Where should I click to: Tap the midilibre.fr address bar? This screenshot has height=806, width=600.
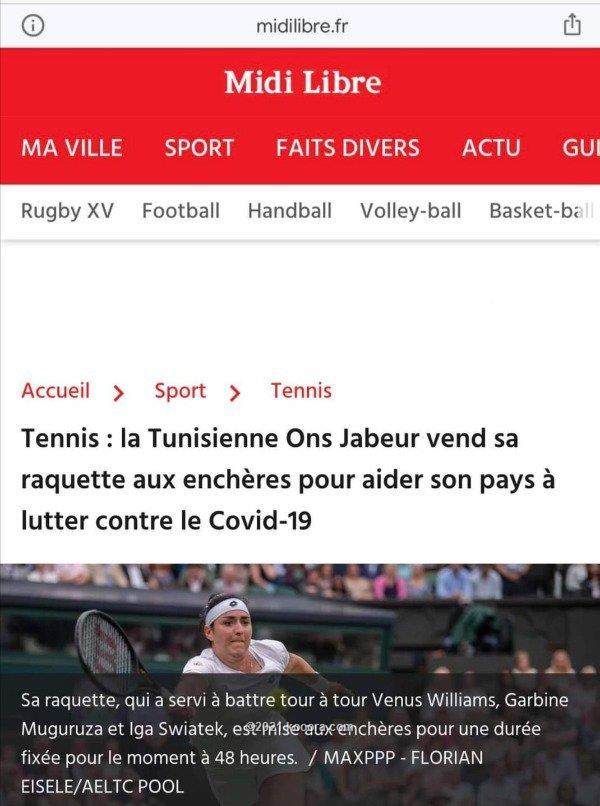coord(301,26)
